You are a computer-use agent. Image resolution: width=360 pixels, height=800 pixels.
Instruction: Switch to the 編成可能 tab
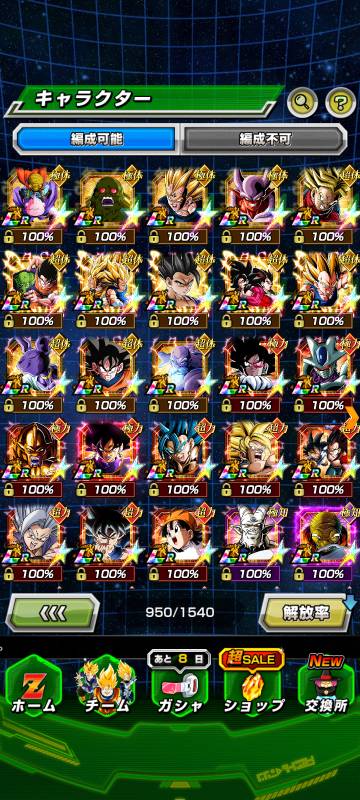pos(96,138)
